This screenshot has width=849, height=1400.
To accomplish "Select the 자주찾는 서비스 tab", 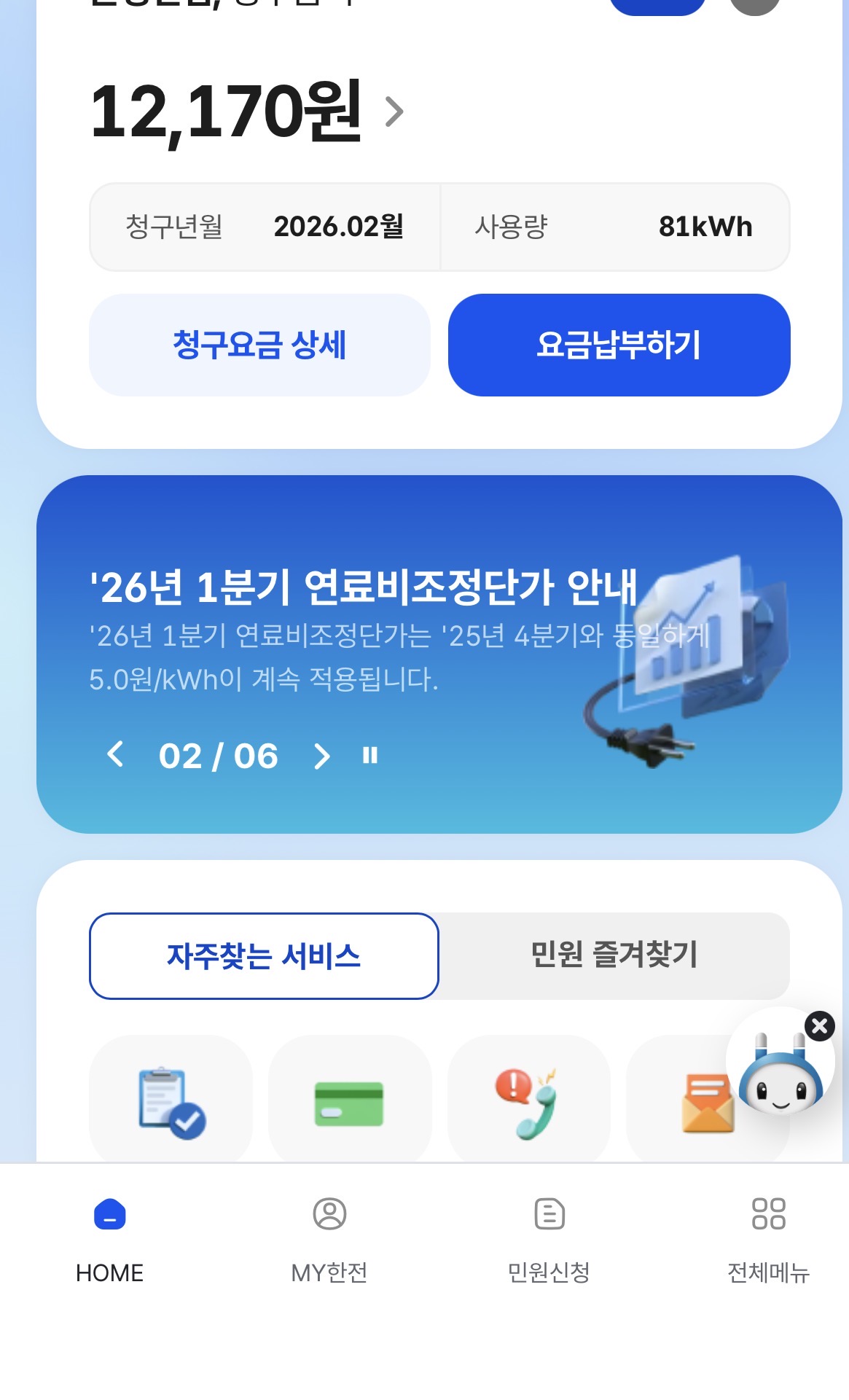I will tap(264, 955).
